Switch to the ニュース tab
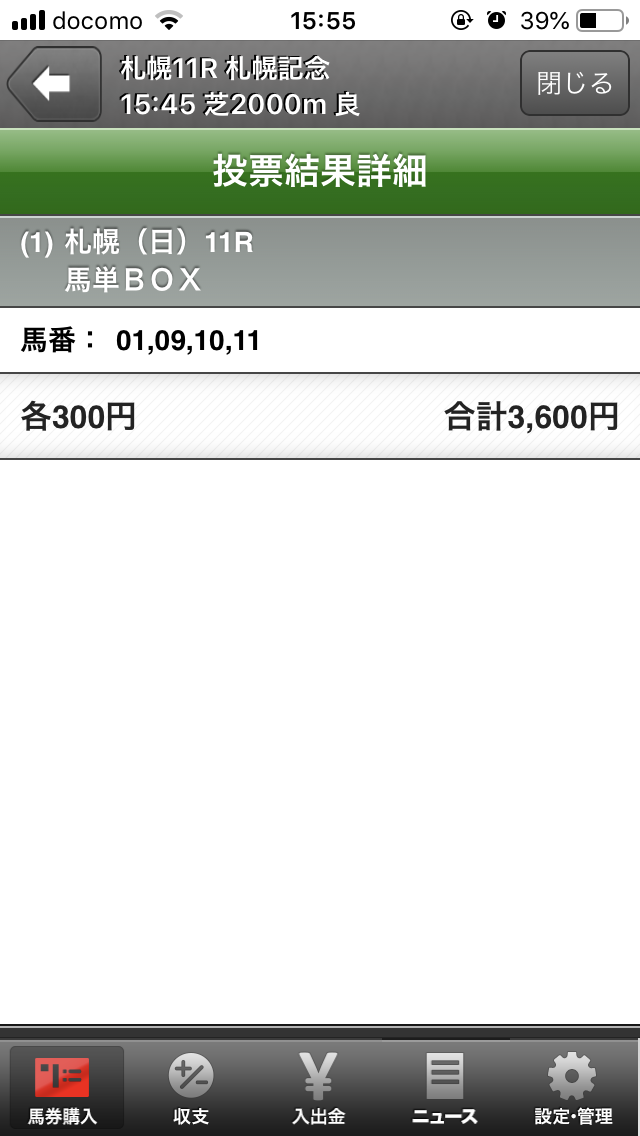 point(445,1088)
